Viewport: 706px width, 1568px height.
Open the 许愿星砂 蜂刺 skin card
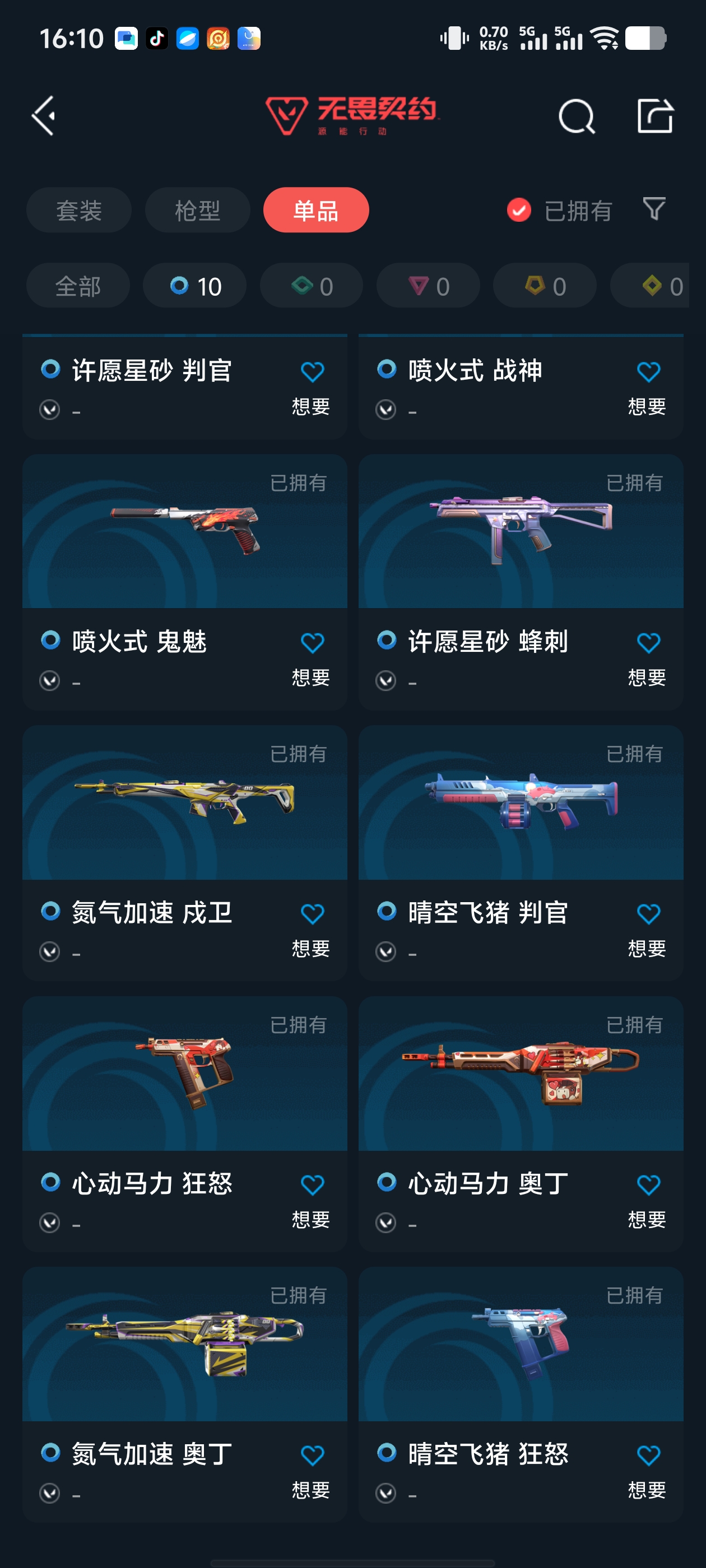(x=521, y=581)
